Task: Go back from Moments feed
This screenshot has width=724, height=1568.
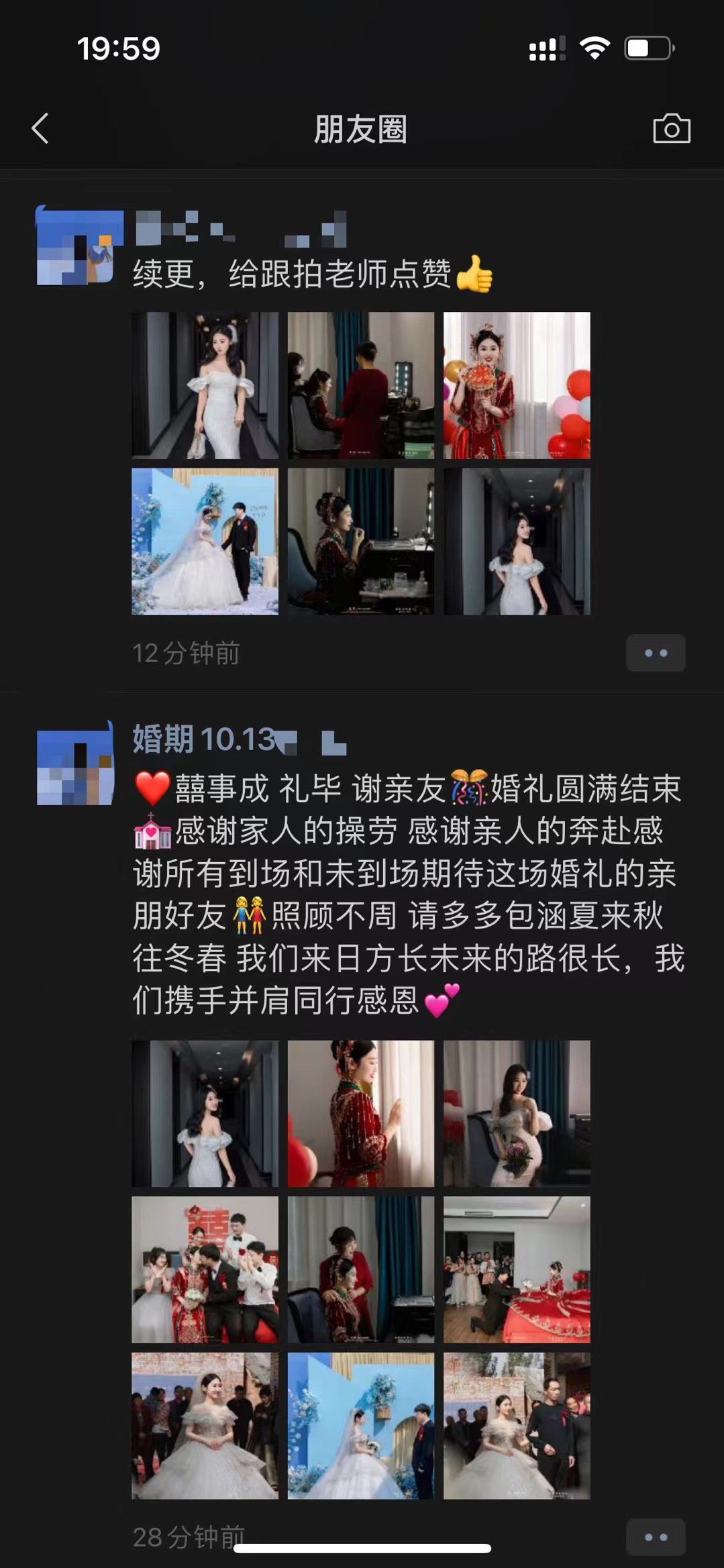Action: tap(40, 128)
